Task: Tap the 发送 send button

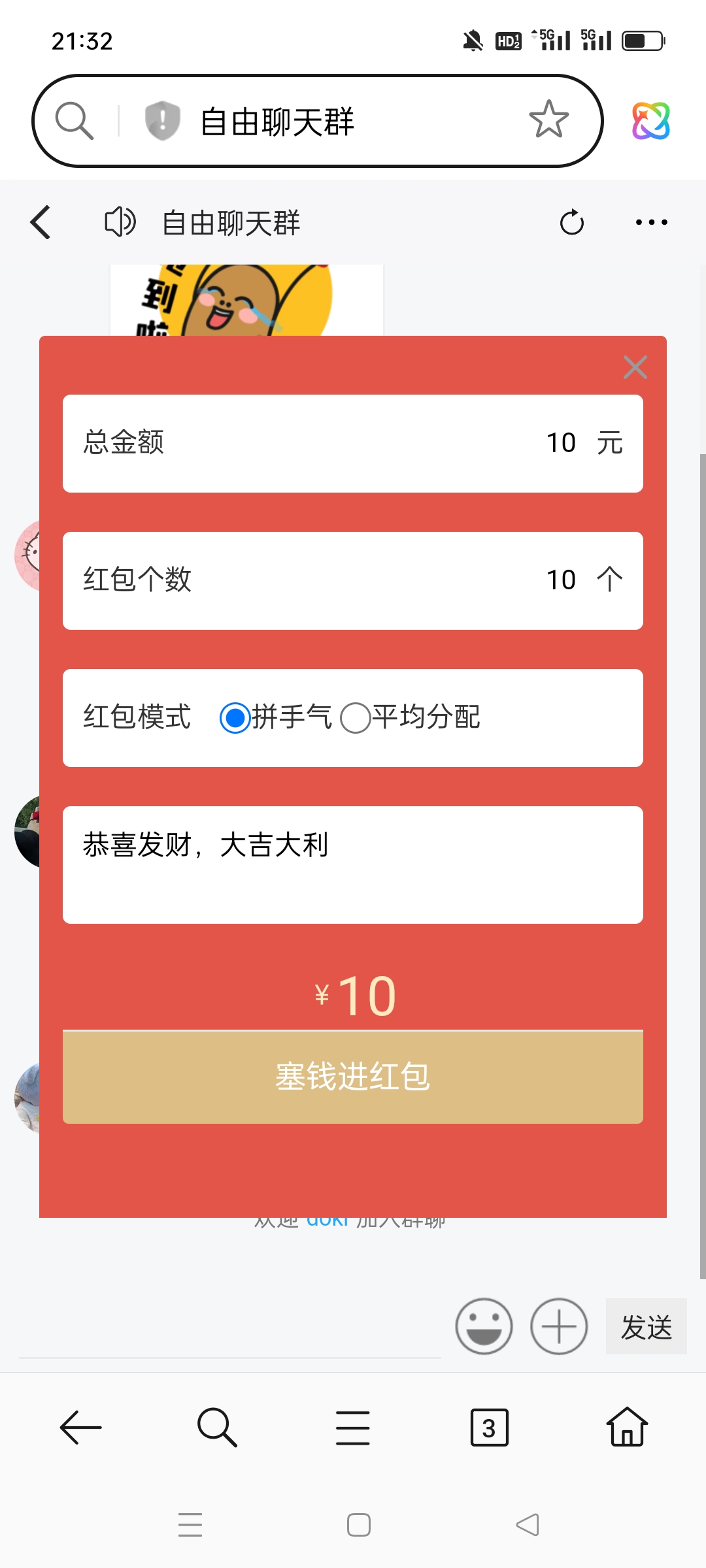Action: coord(646,1328)
